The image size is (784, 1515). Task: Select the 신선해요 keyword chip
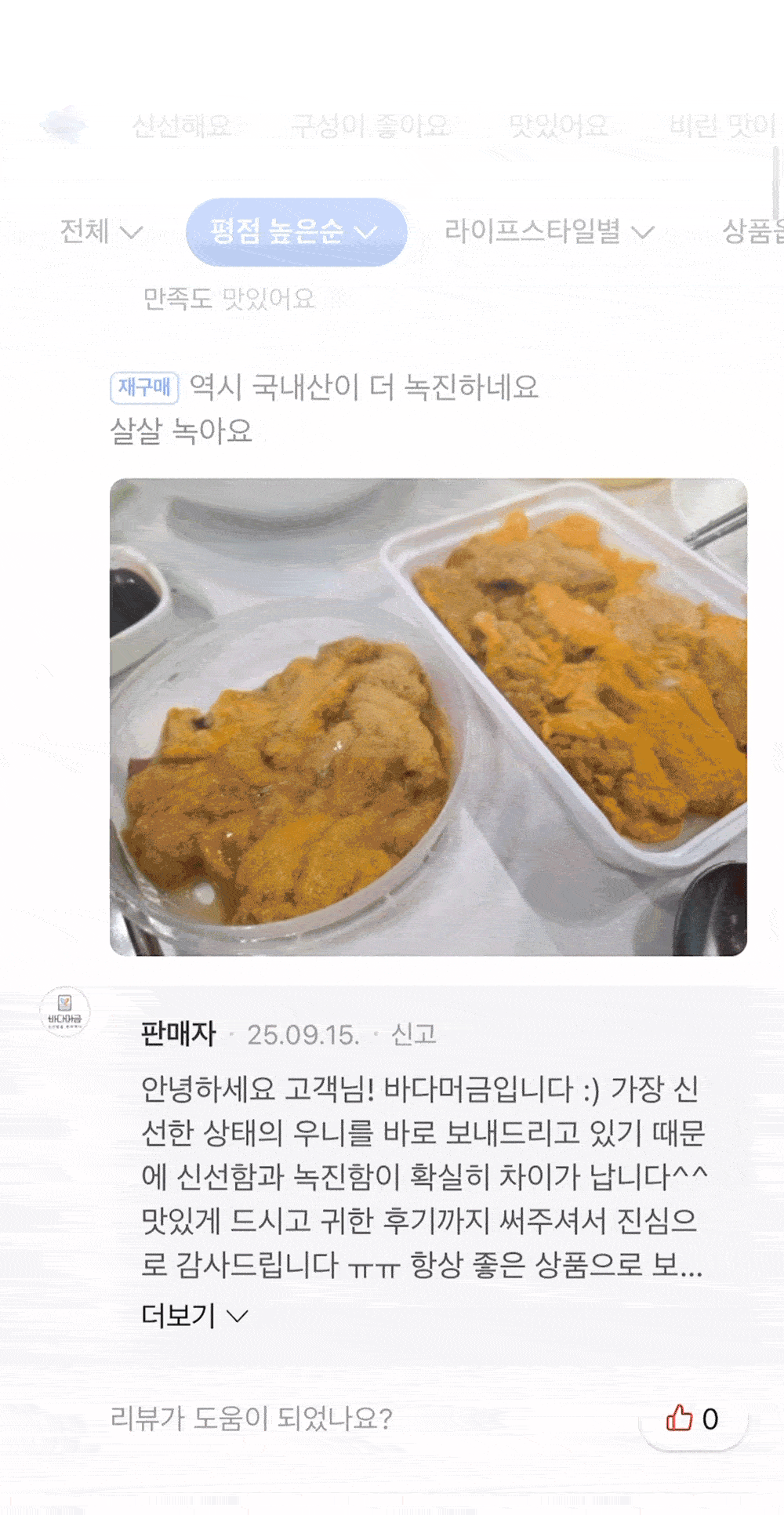pyautogui.click(x=181, y=125)
